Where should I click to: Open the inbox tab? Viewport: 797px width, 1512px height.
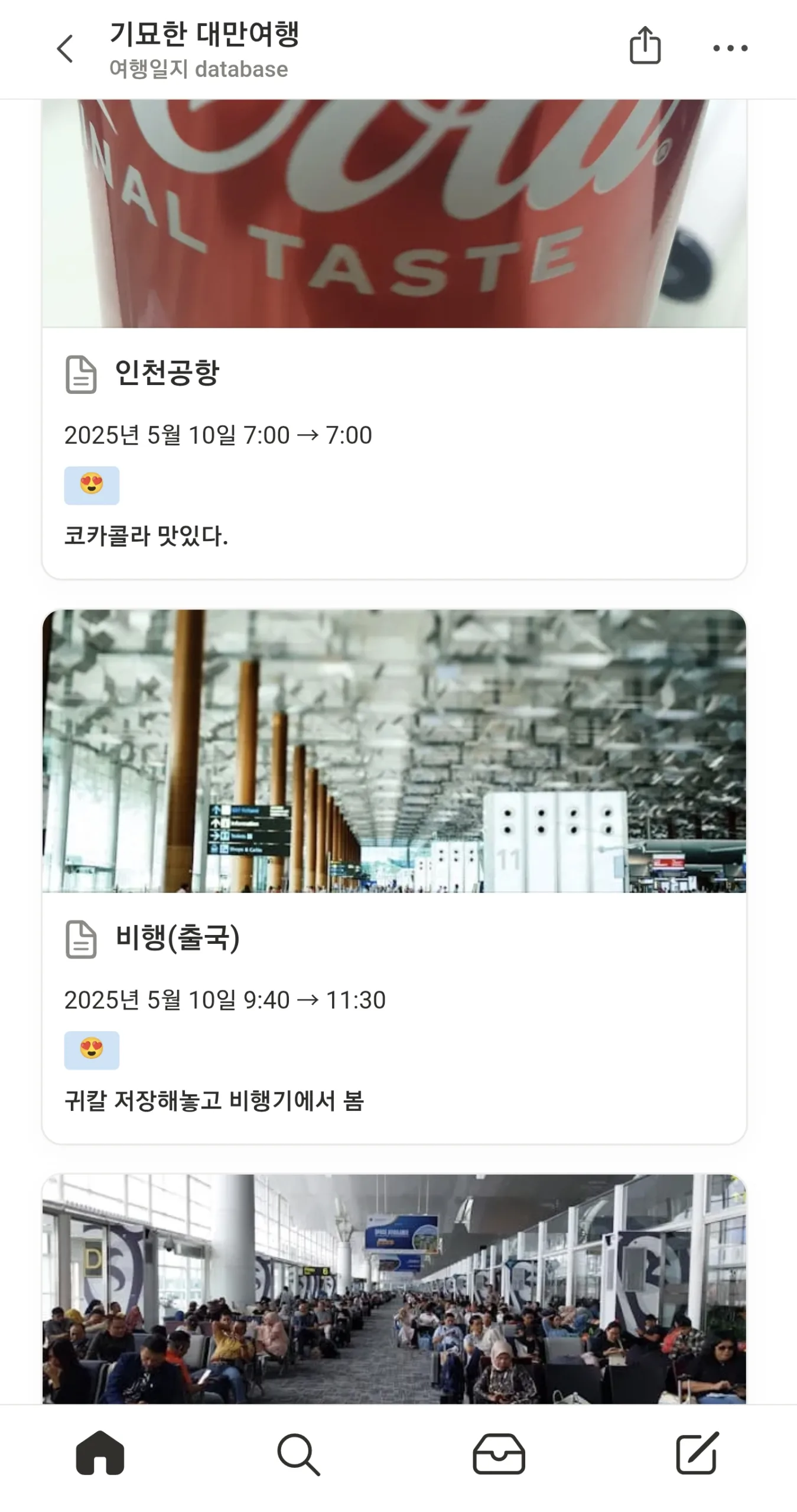[498, 1454]
